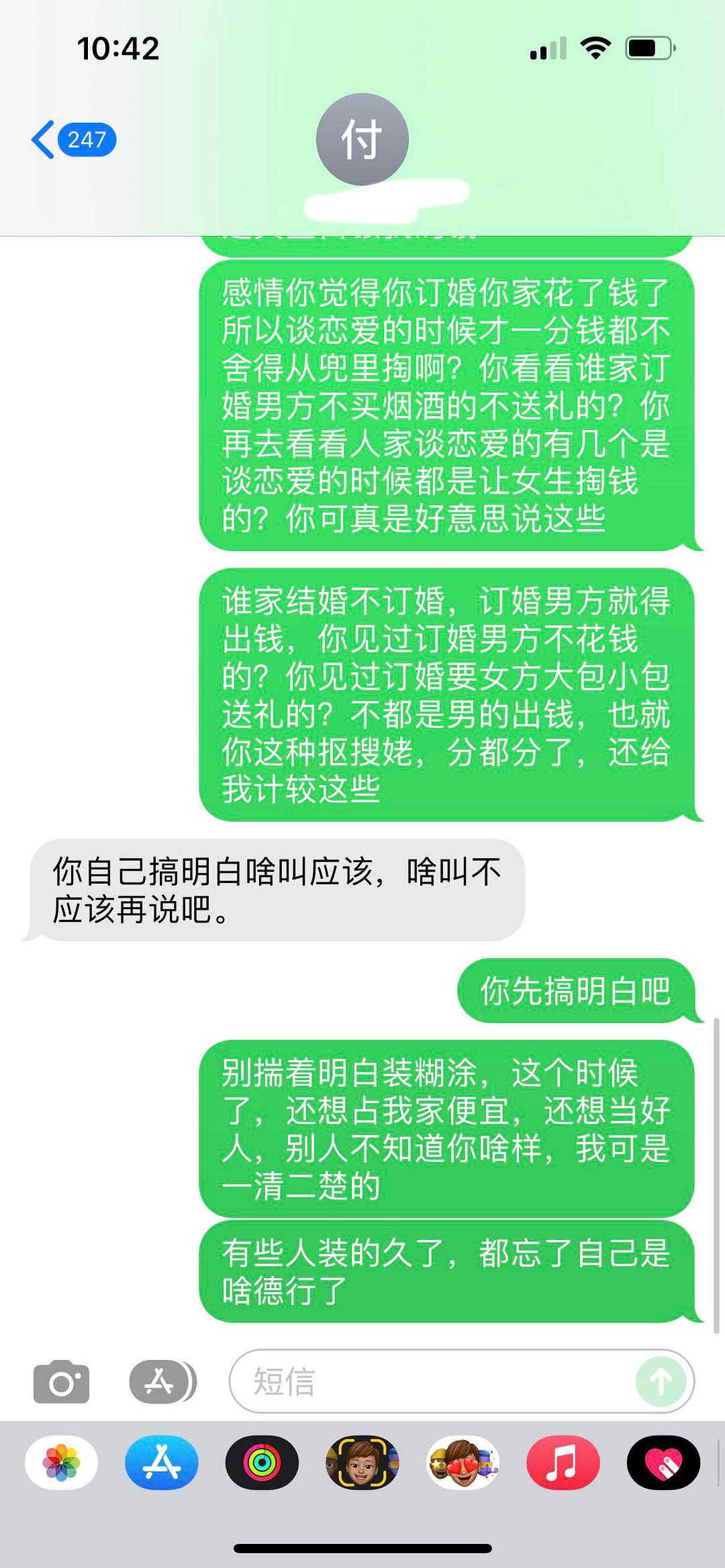Open the camera to attach a photo
Viewport: 725px width, 1568px height.
coord(61,1382)
